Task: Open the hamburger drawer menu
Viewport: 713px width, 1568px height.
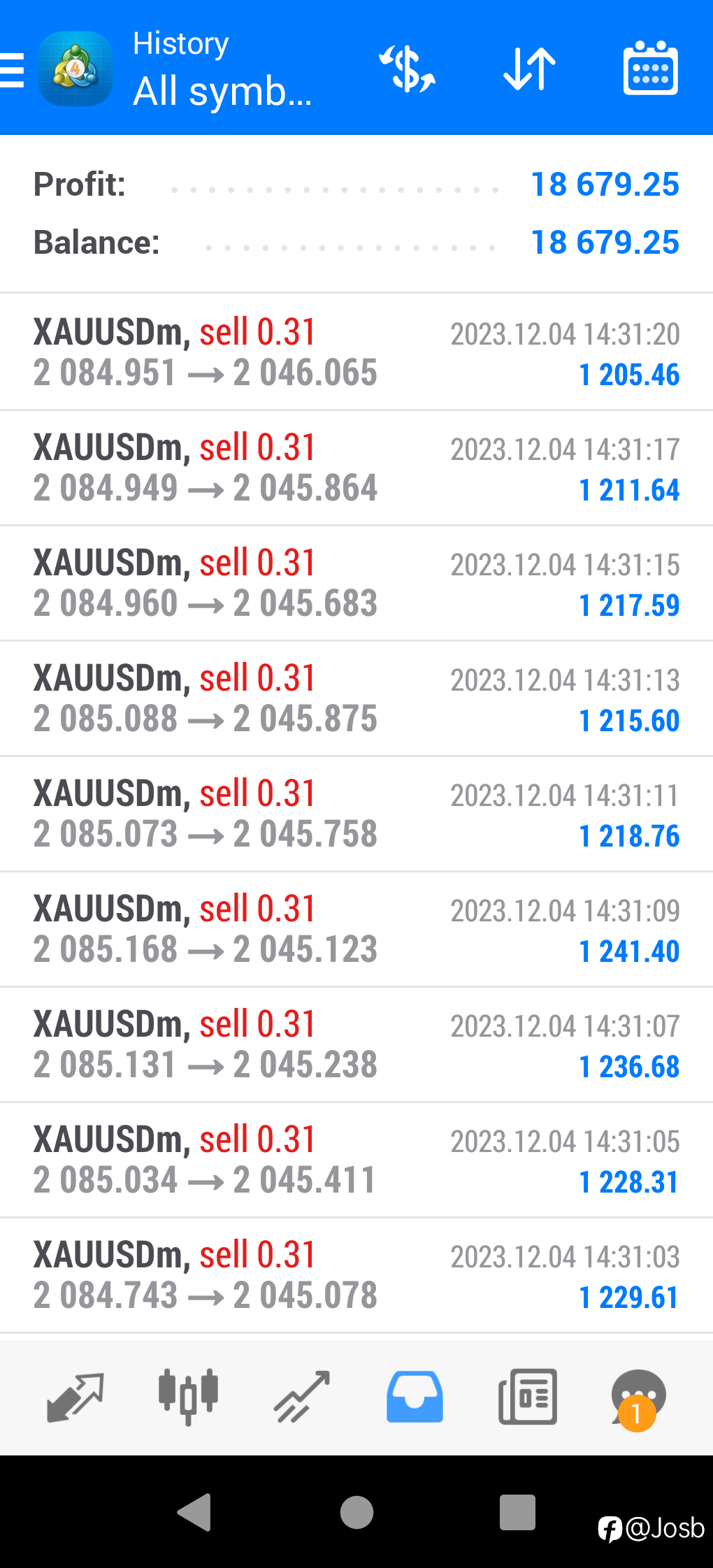Action: (12, 70)
